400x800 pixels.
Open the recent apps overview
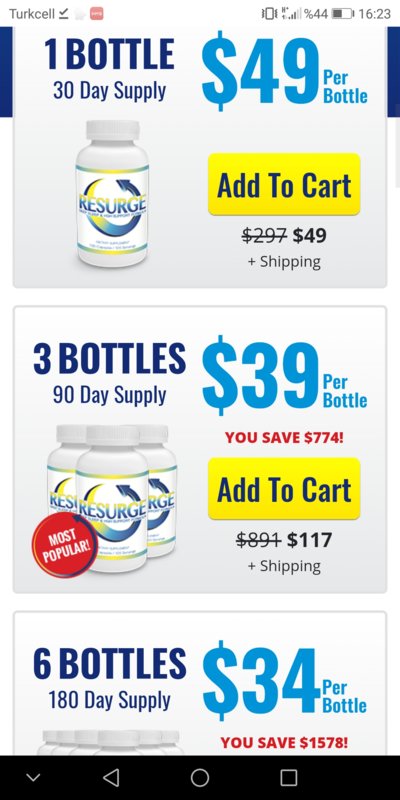[x=289, y=777]
